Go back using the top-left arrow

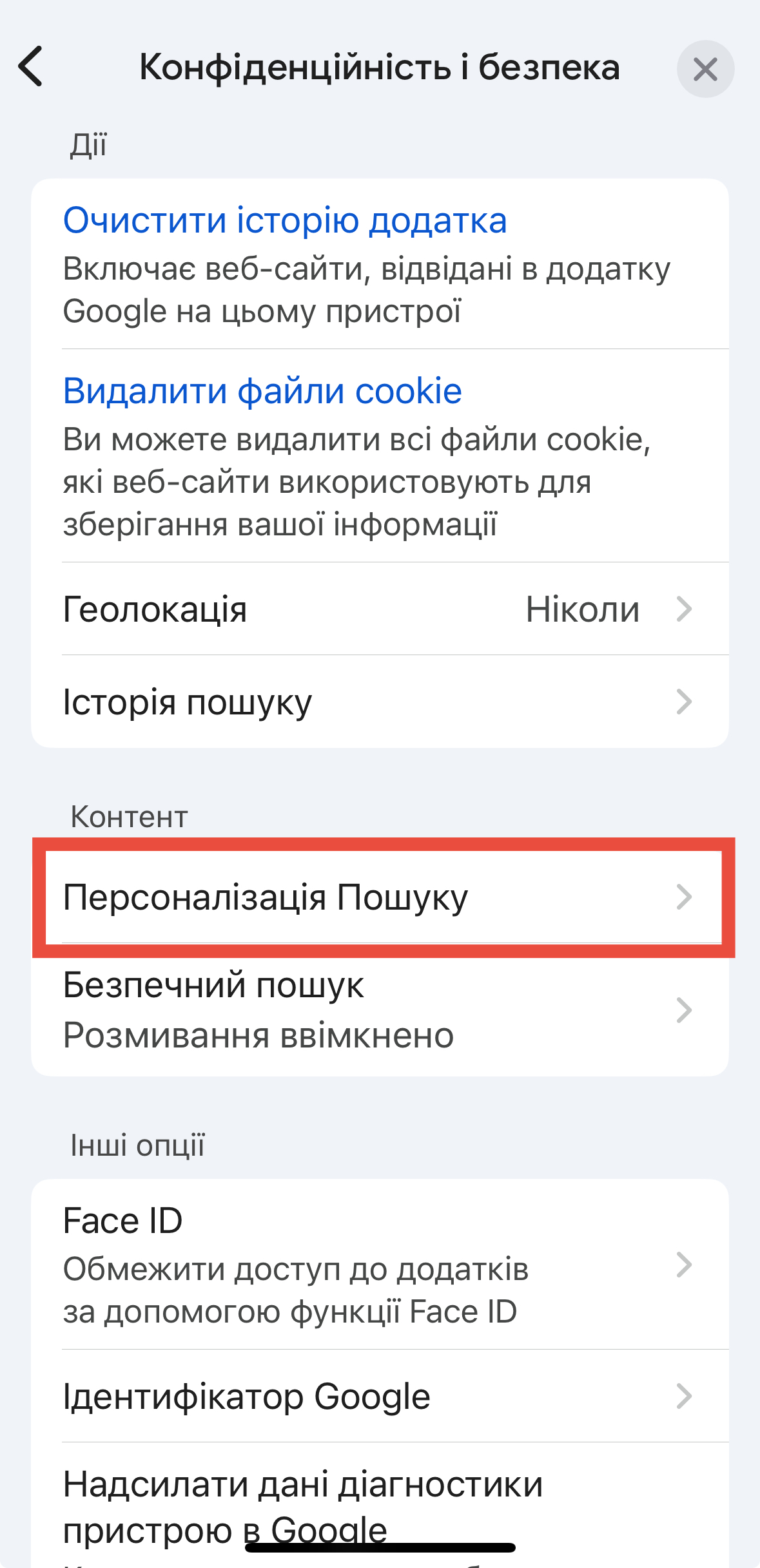pos(31,66)
